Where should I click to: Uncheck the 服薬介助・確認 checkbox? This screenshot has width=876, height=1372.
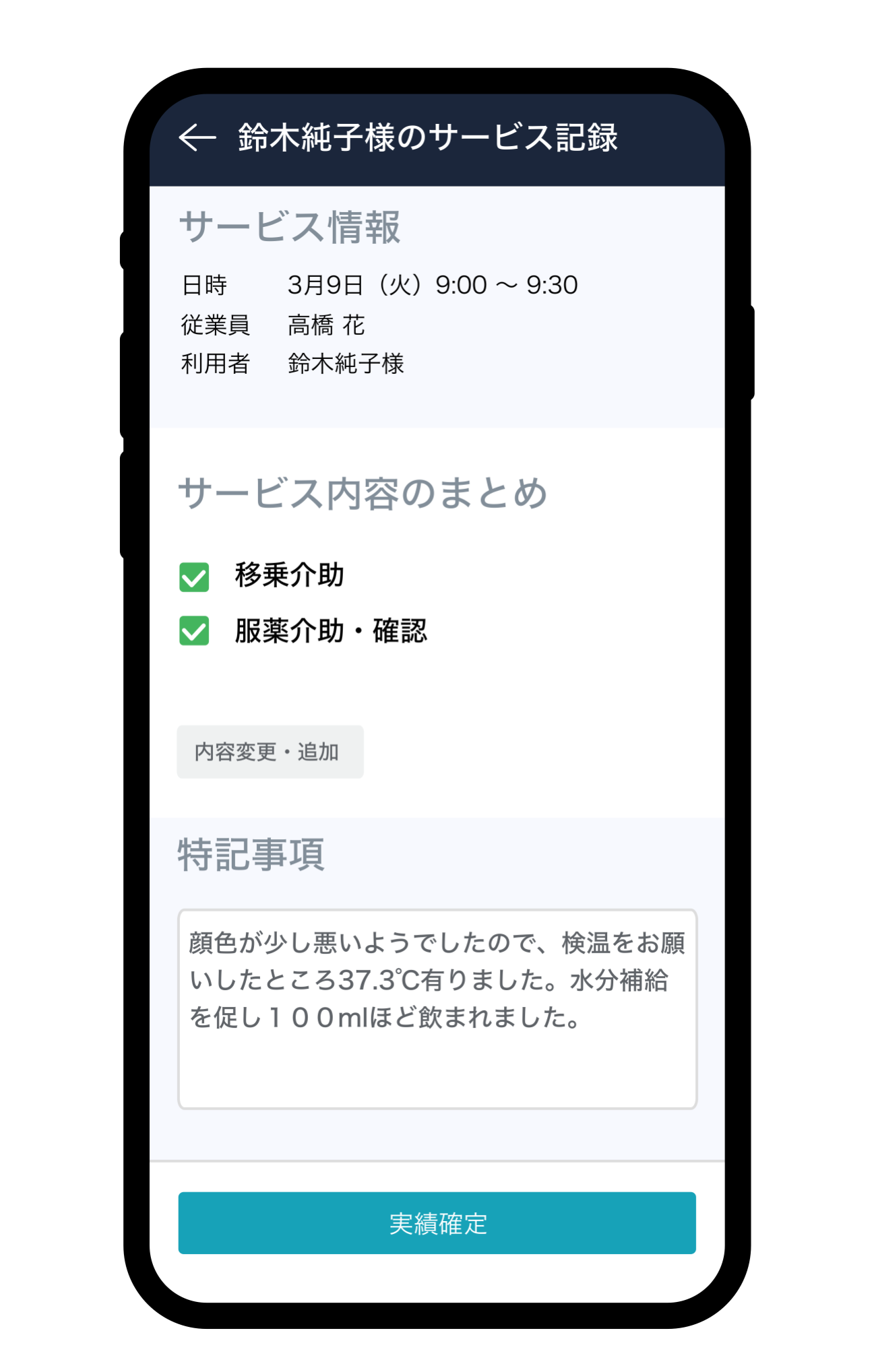(194, 631)
